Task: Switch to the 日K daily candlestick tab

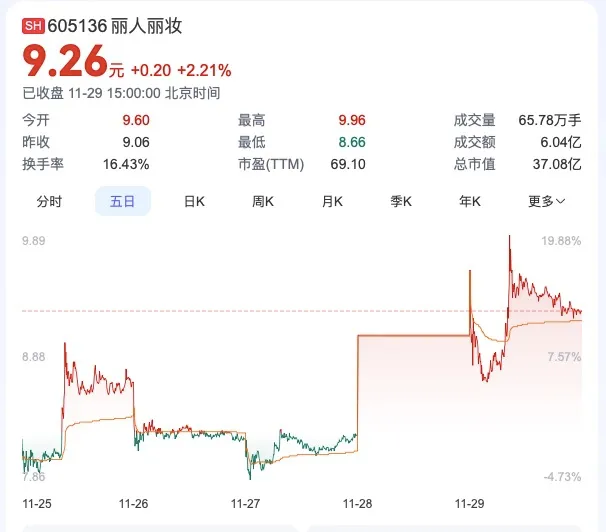Action: tap(193, 201)
